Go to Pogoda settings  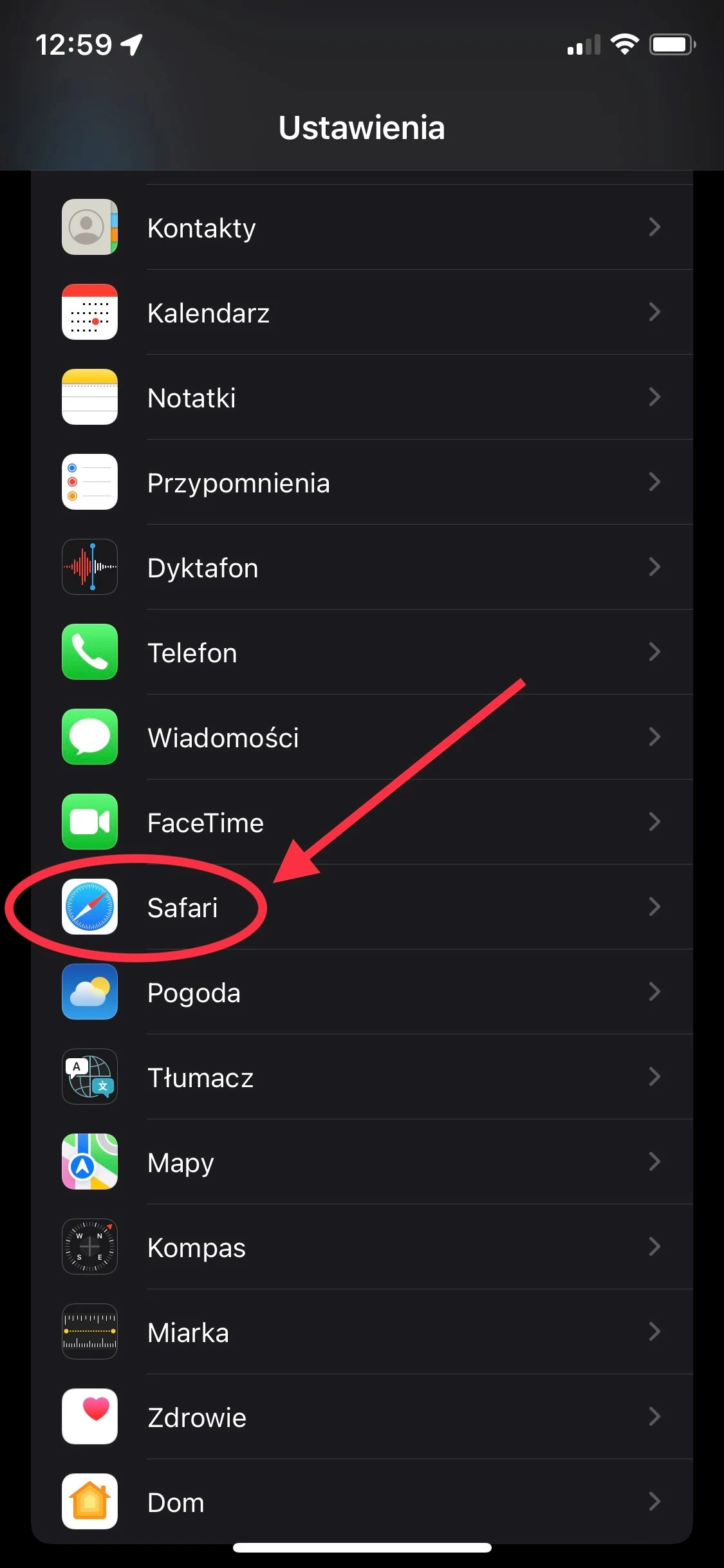[x=362, y=992]
